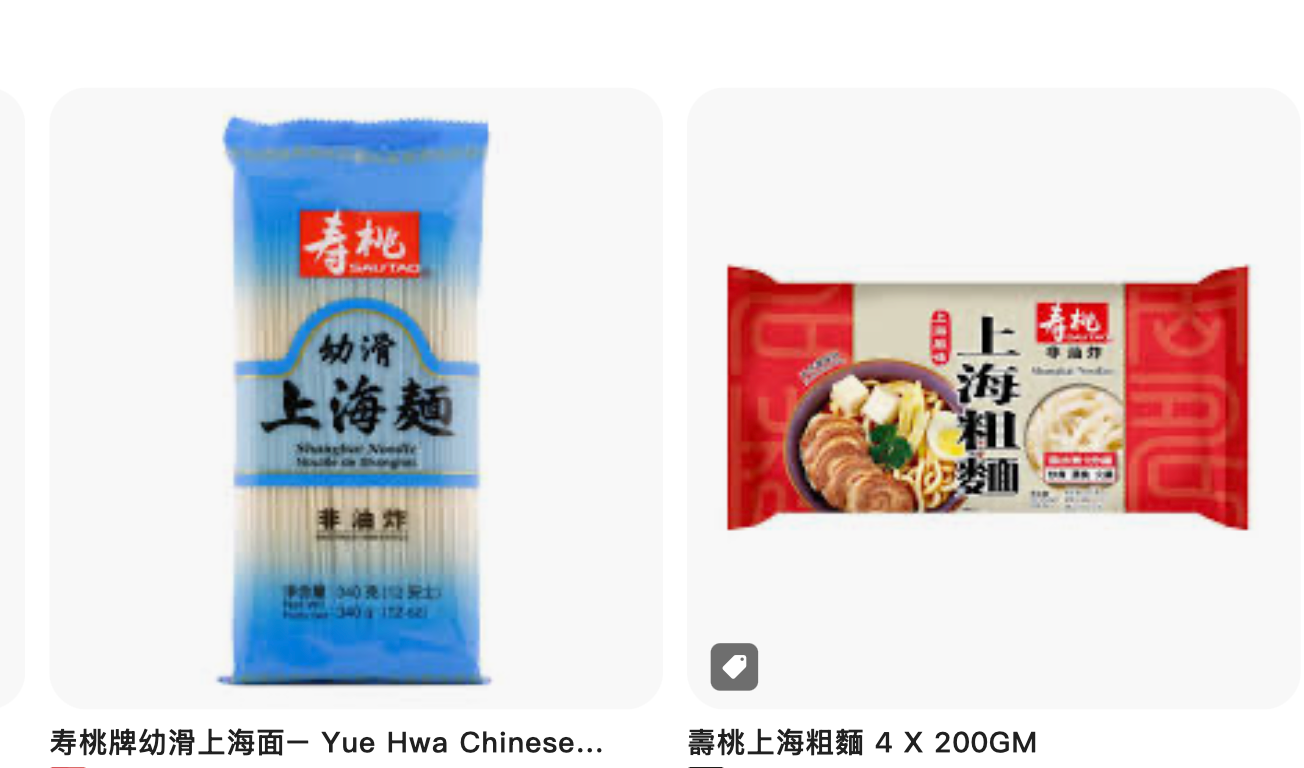The image size is (1304, 768).
Task: Tap the product tag icon on 上海粗麵 image
Action: point(734,667)
